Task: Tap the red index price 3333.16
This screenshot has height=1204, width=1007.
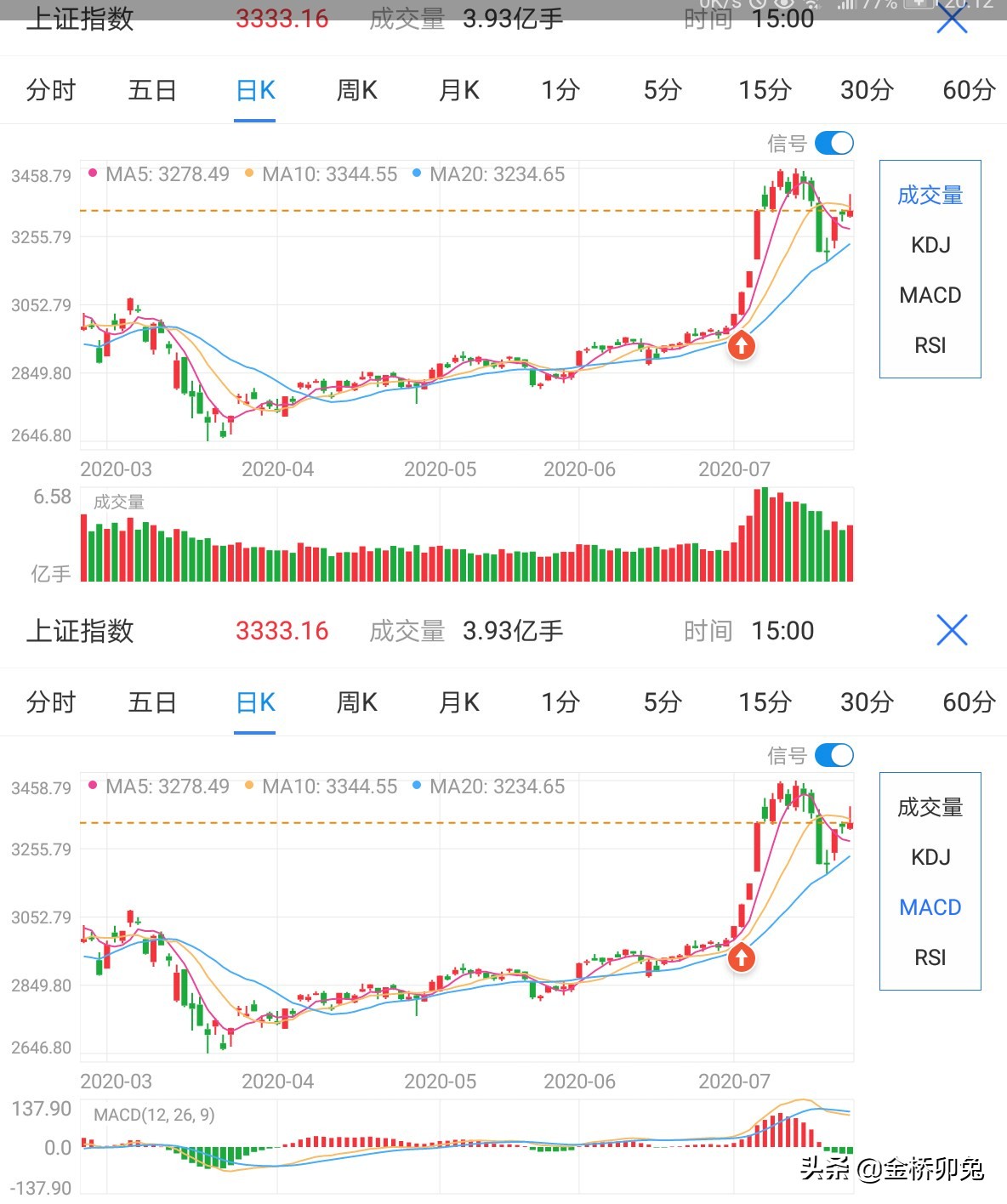Action: 282,19
